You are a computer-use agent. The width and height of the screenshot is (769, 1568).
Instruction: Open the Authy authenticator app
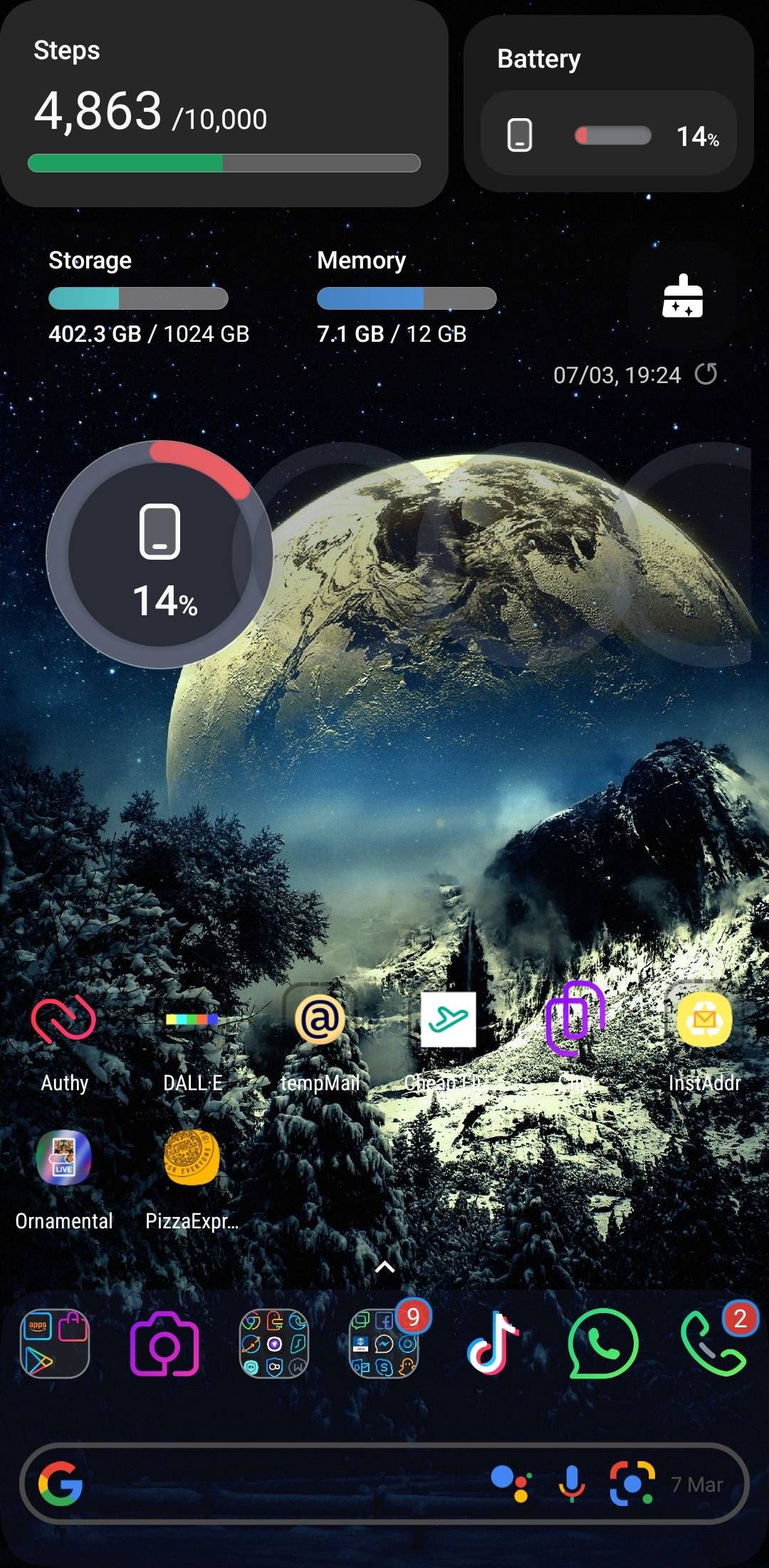pos(64,1020)
